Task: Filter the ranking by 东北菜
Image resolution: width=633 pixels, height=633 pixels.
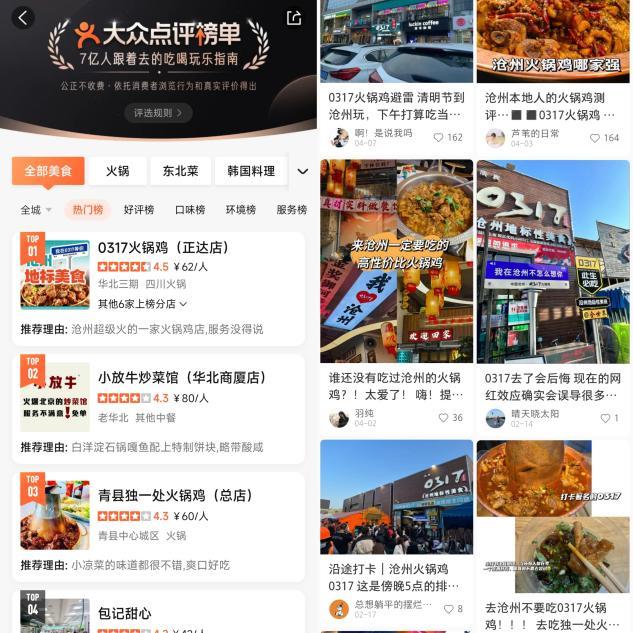Action: (180, 171)
